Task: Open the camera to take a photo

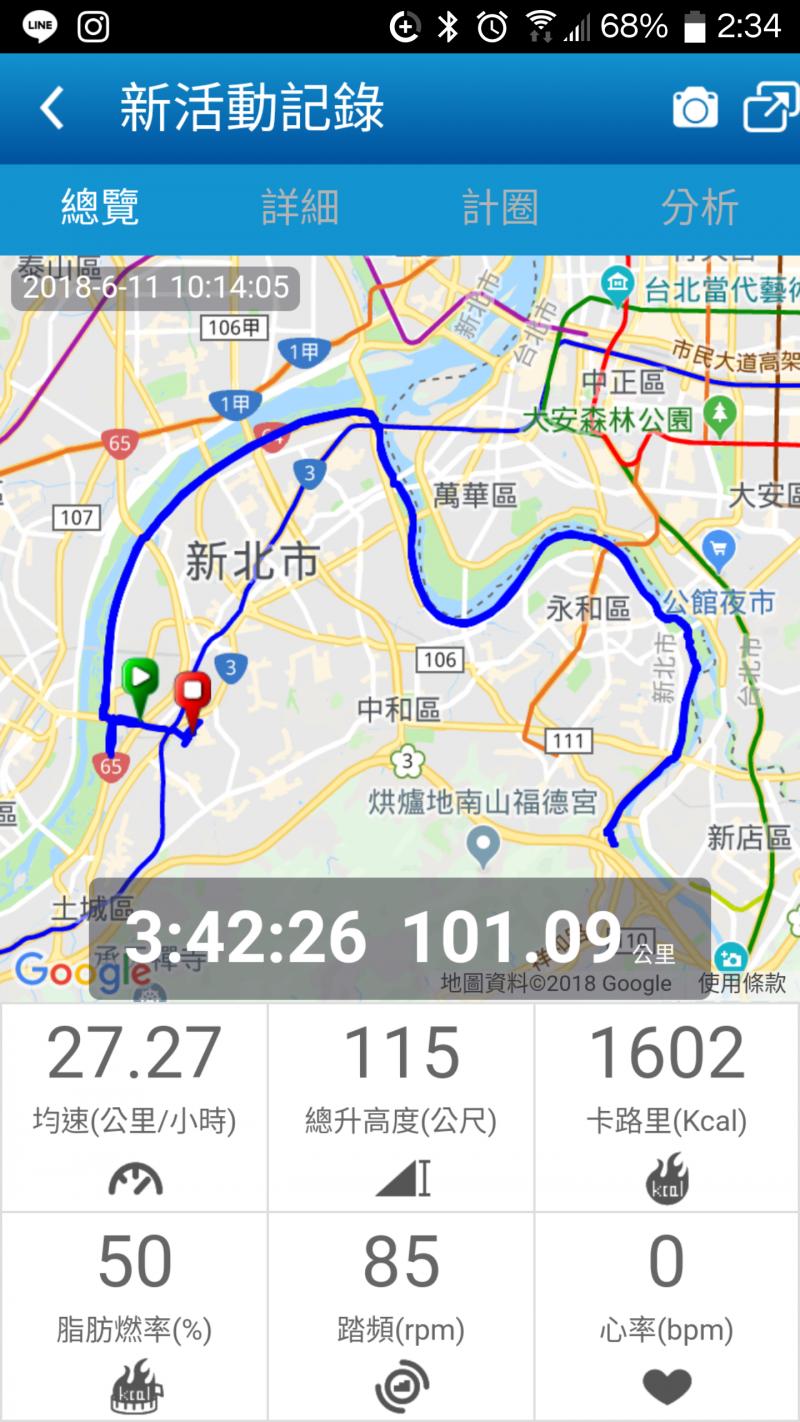Action: (695, 108)
